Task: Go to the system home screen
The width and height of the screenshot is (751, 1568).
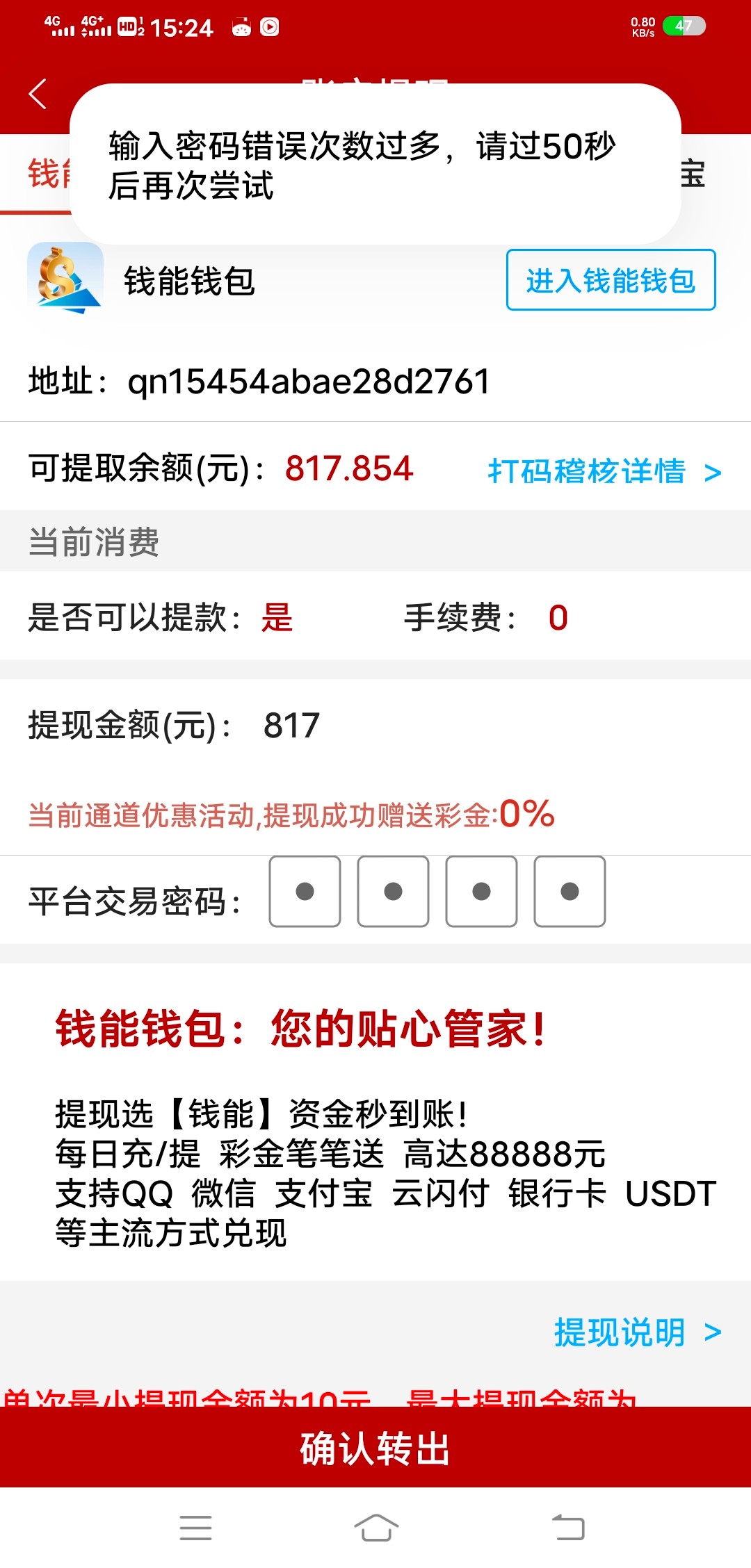Action: click(x=375, y=1528)
